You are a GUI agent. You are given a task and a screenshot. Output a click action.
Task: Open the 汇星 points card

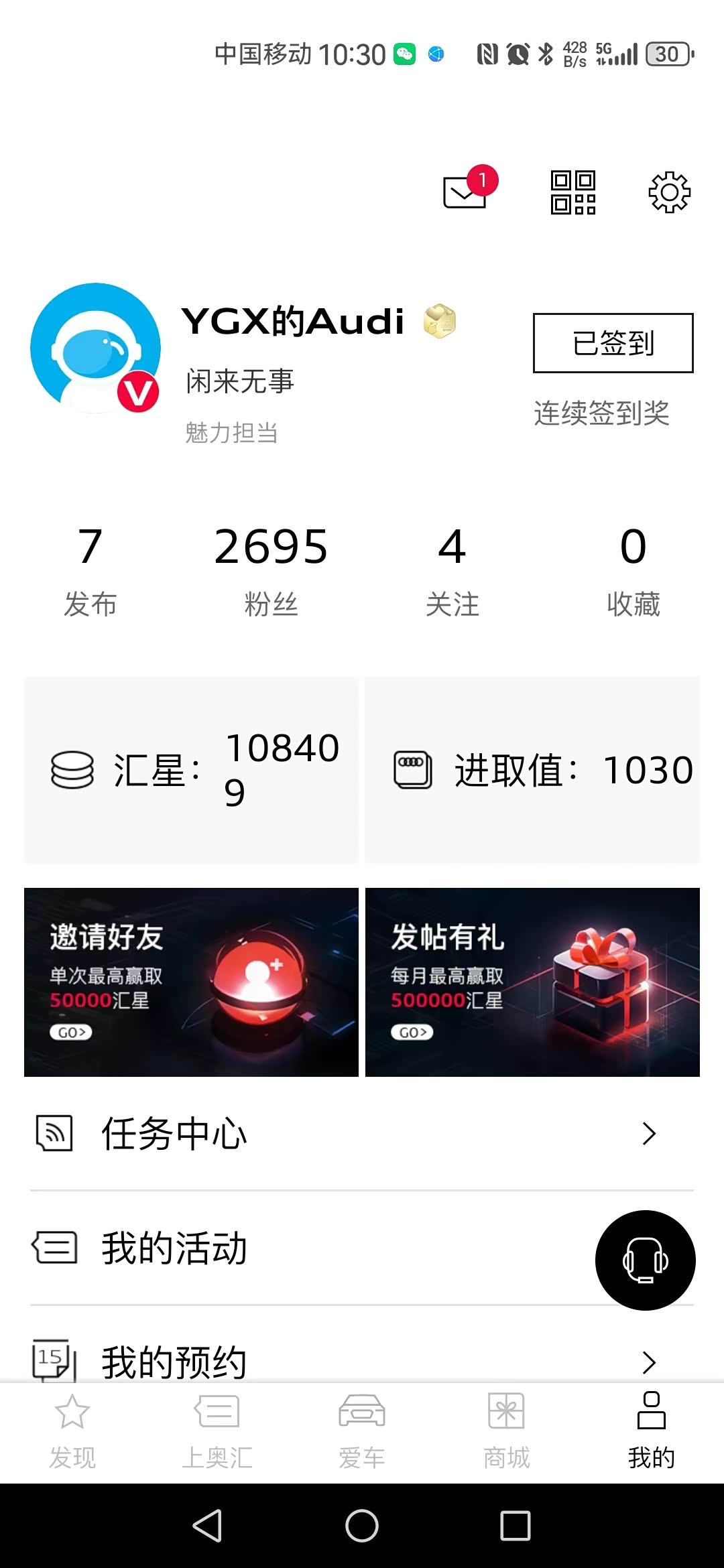coord(192,770)
